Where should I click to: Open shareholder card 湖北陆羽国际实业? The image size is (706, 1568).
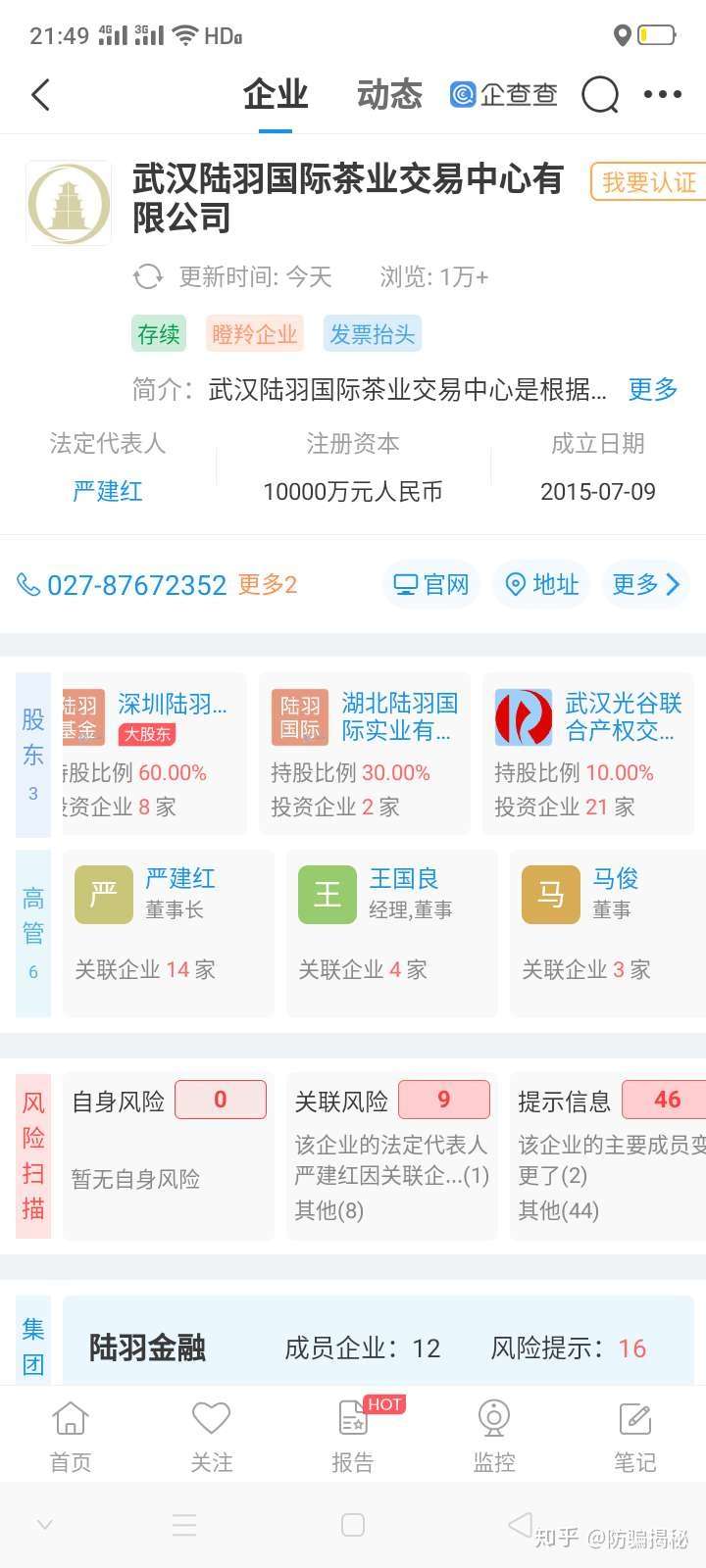tap(365, 753)
